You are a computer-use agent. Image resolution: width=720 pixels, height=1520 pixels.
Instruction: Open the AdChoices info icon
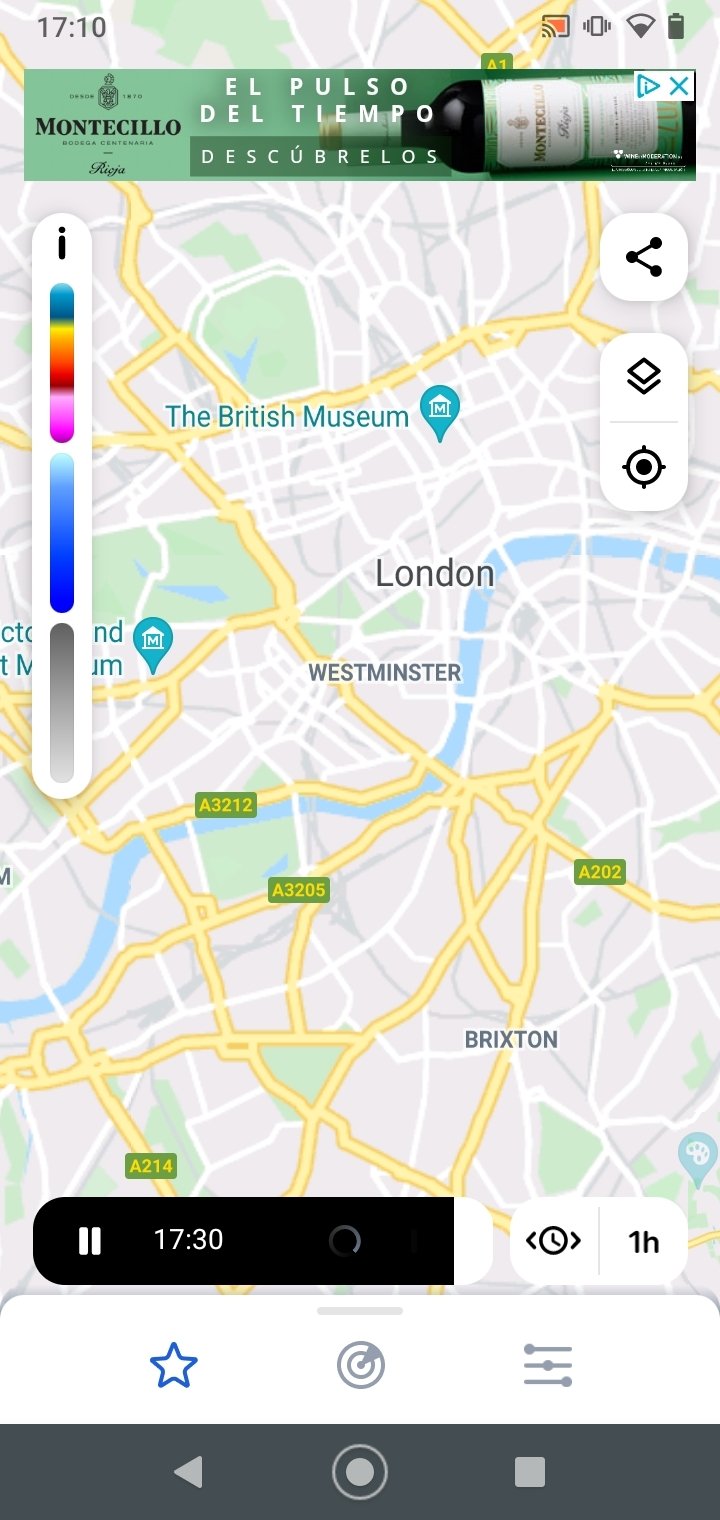pyautogui.click(x=649, y=86)
